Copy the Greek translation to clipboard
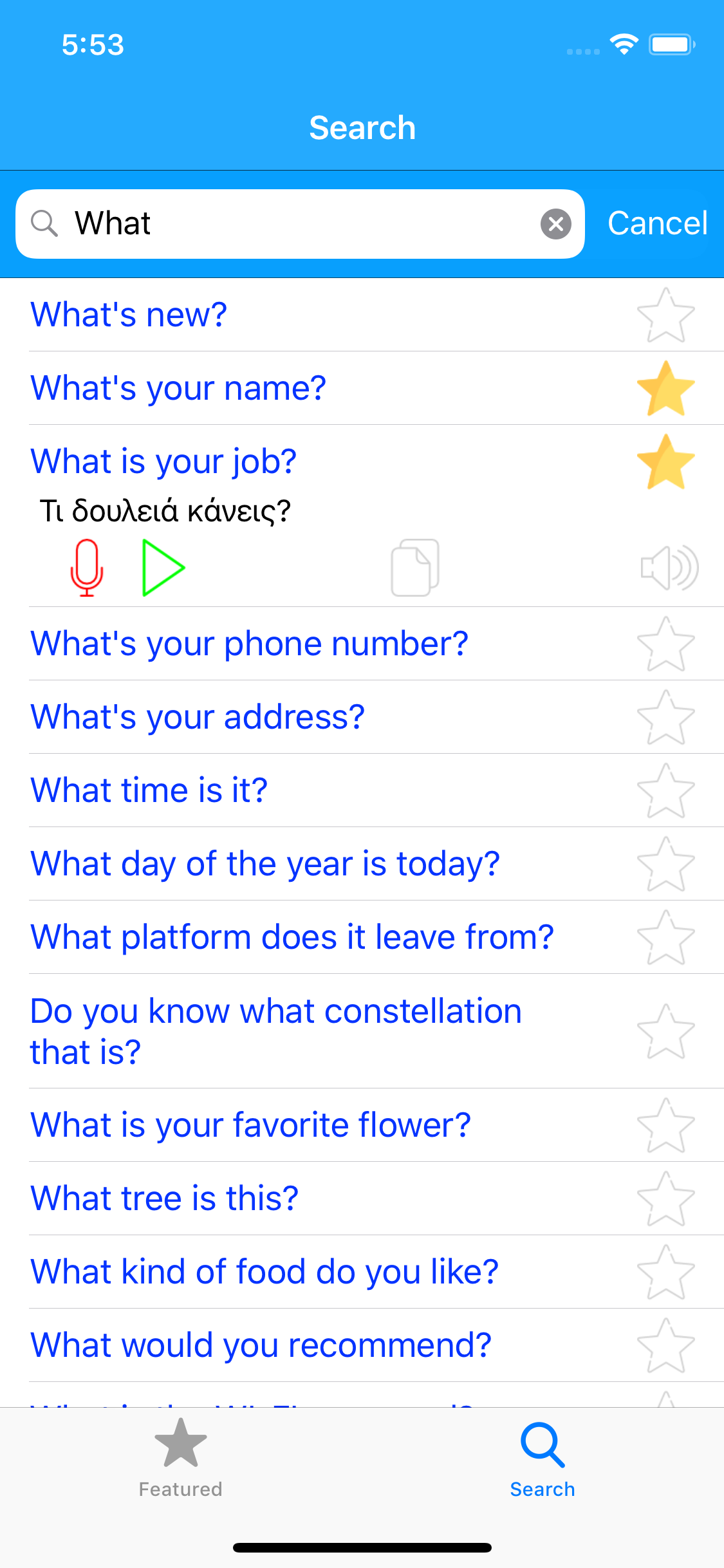 coord(415,568)
